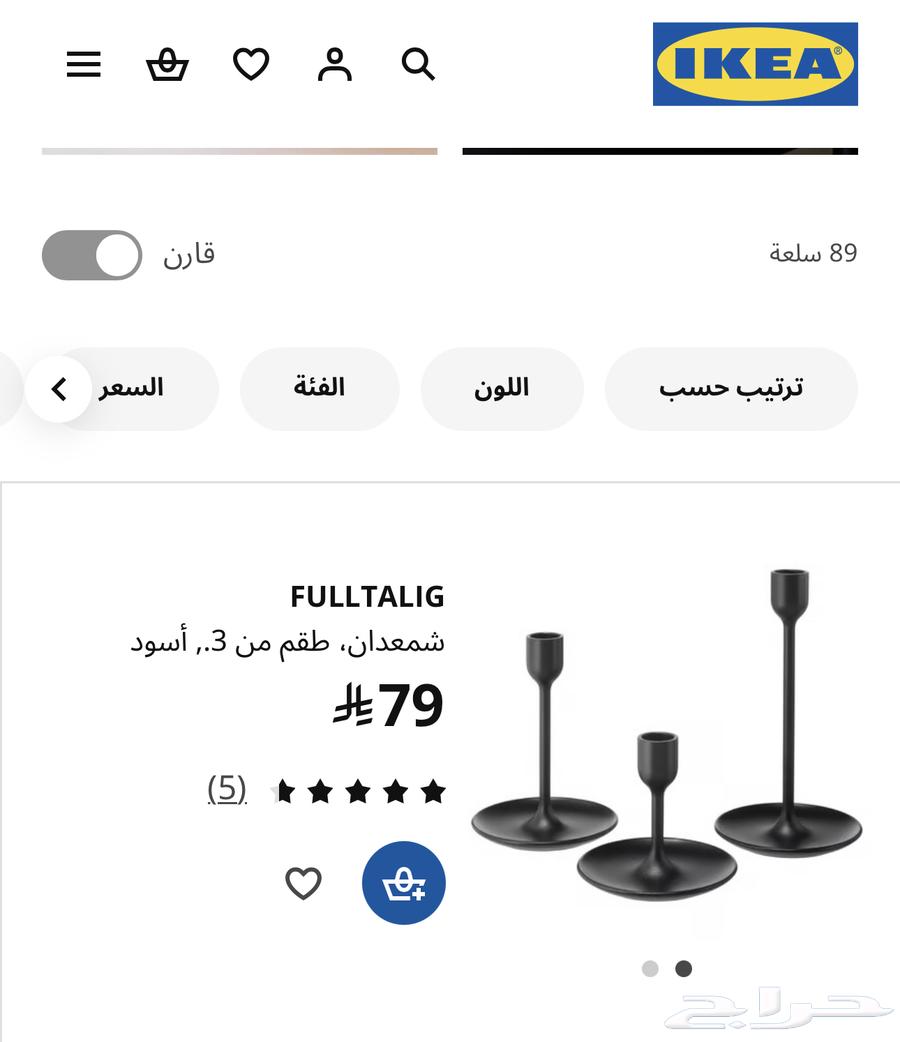The width and height of the screenshot is (900, 1042).
Task: Open the hamburger menu
Action: click(84, 65)
